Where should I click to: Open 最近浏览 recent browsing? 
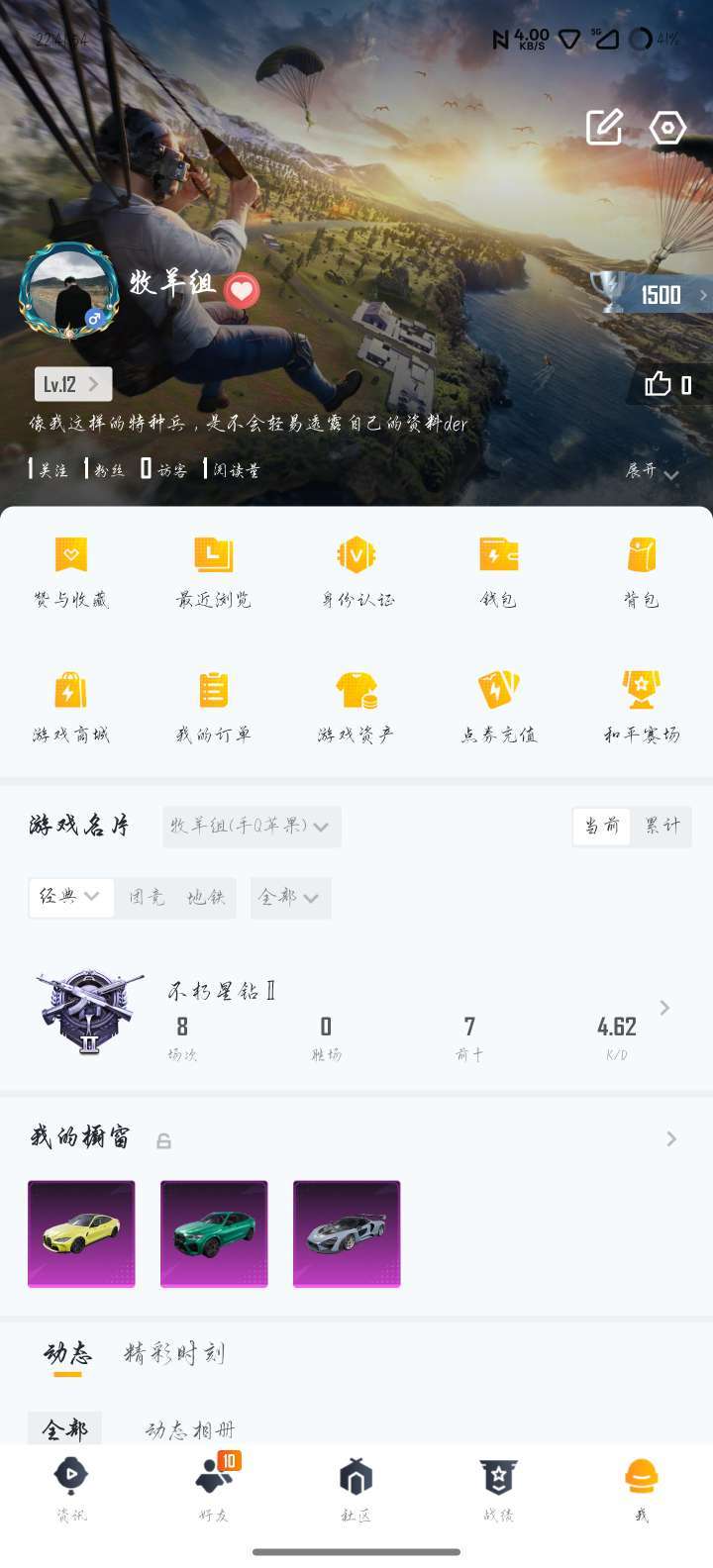(x=214, y=571)
